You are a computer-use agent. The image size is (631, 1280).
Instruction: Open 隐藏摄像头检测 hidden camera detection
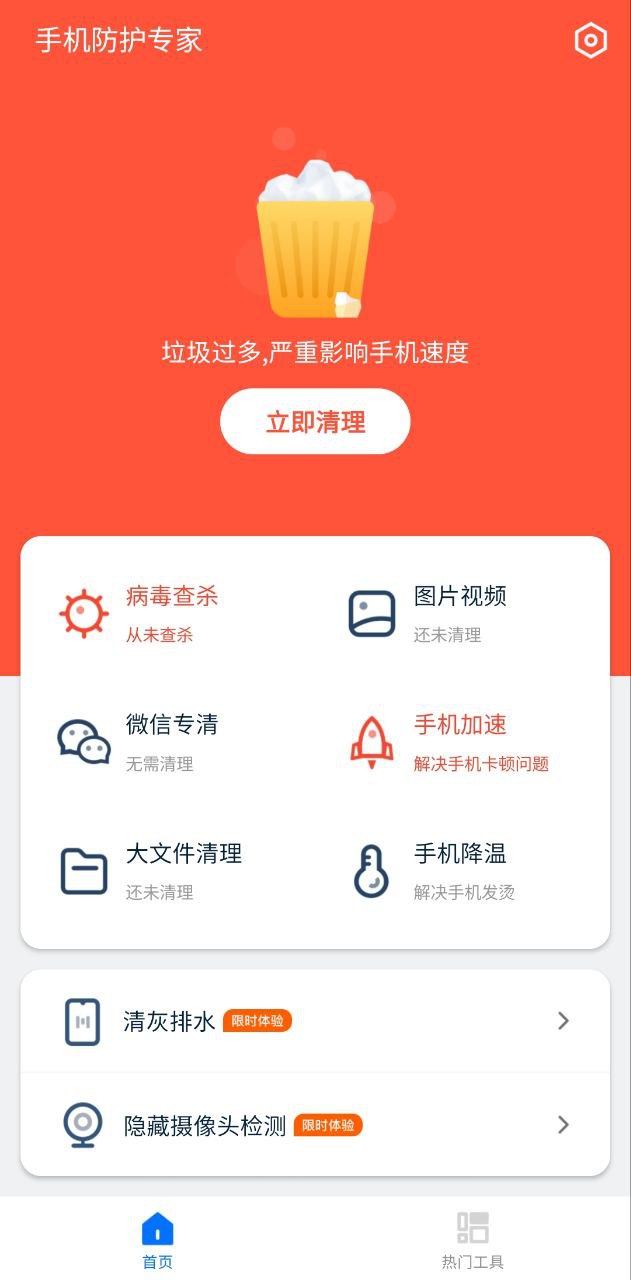(x=315, y=1125)
